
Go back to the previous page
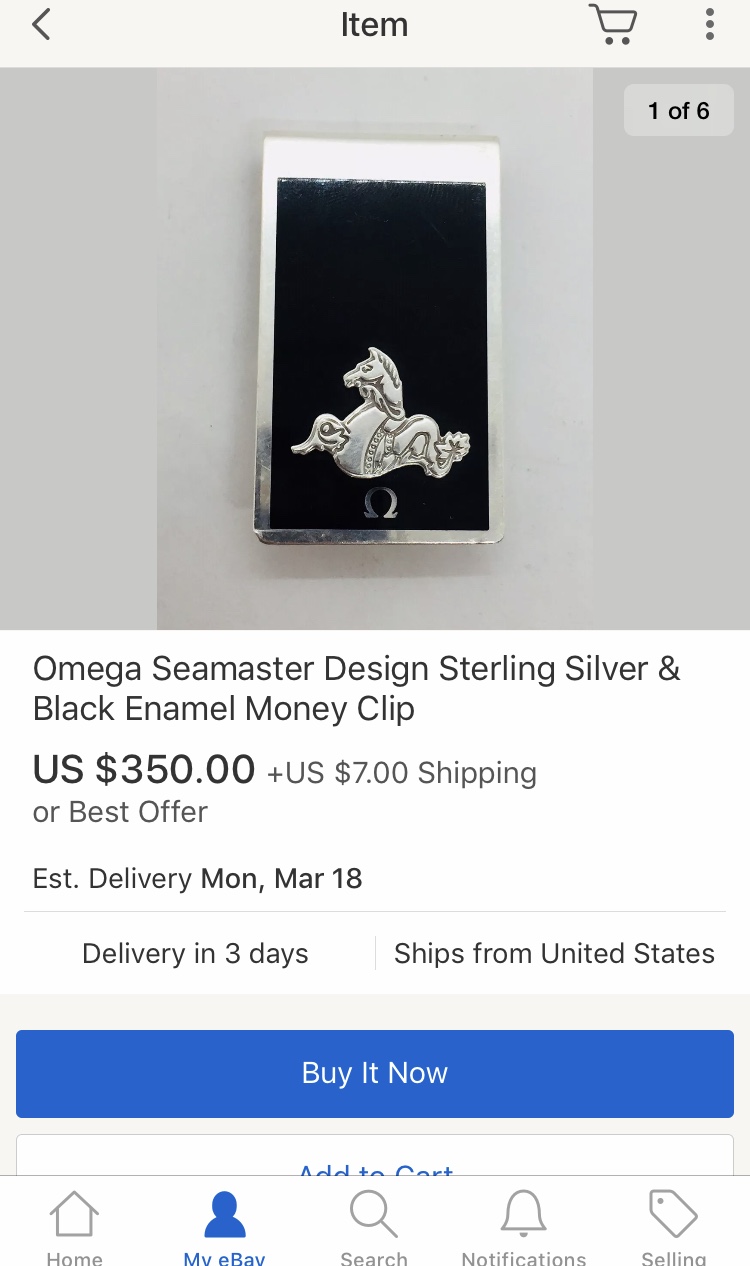point(41,25)
